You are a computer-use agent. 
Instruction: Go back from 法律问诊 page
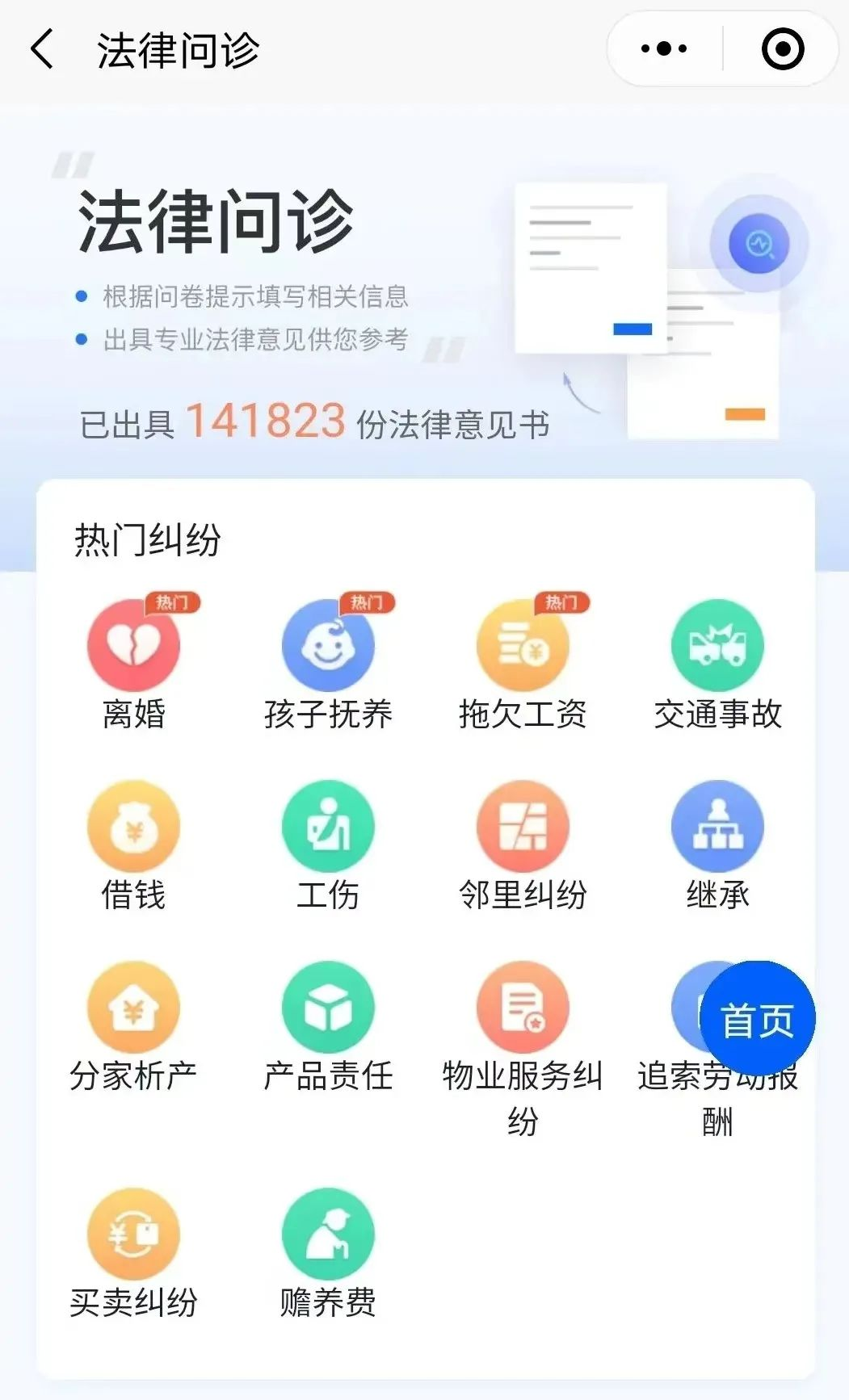click(42, 49)
